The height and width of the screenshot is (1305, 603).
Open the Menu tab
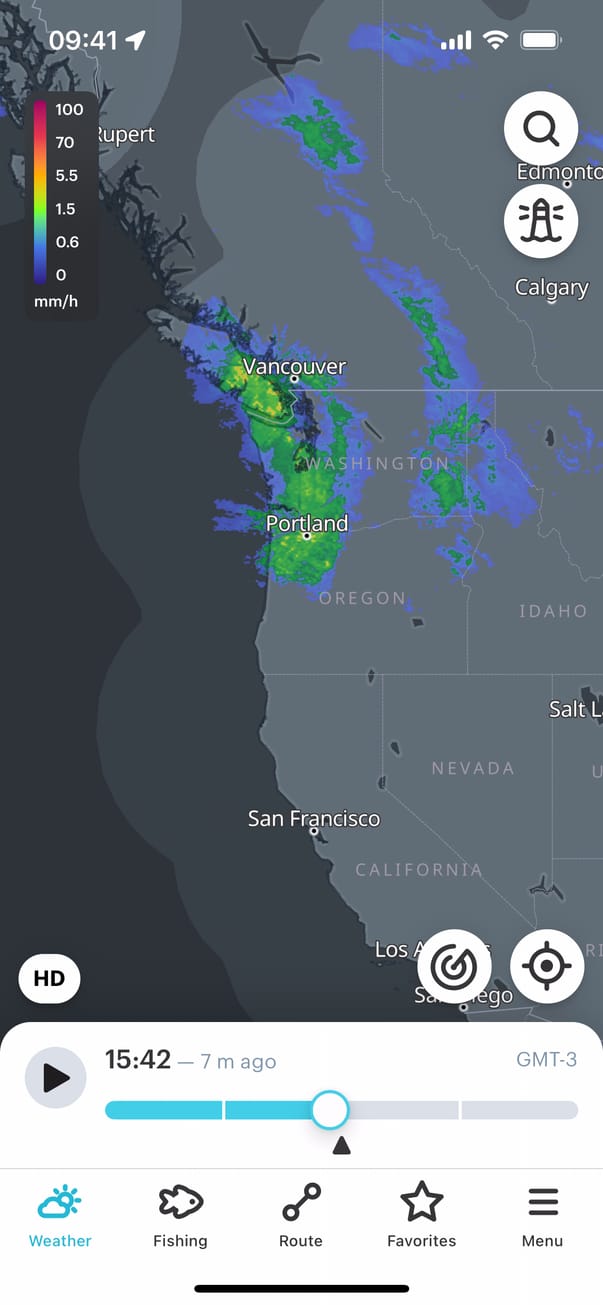click(x=542, y=1216)
